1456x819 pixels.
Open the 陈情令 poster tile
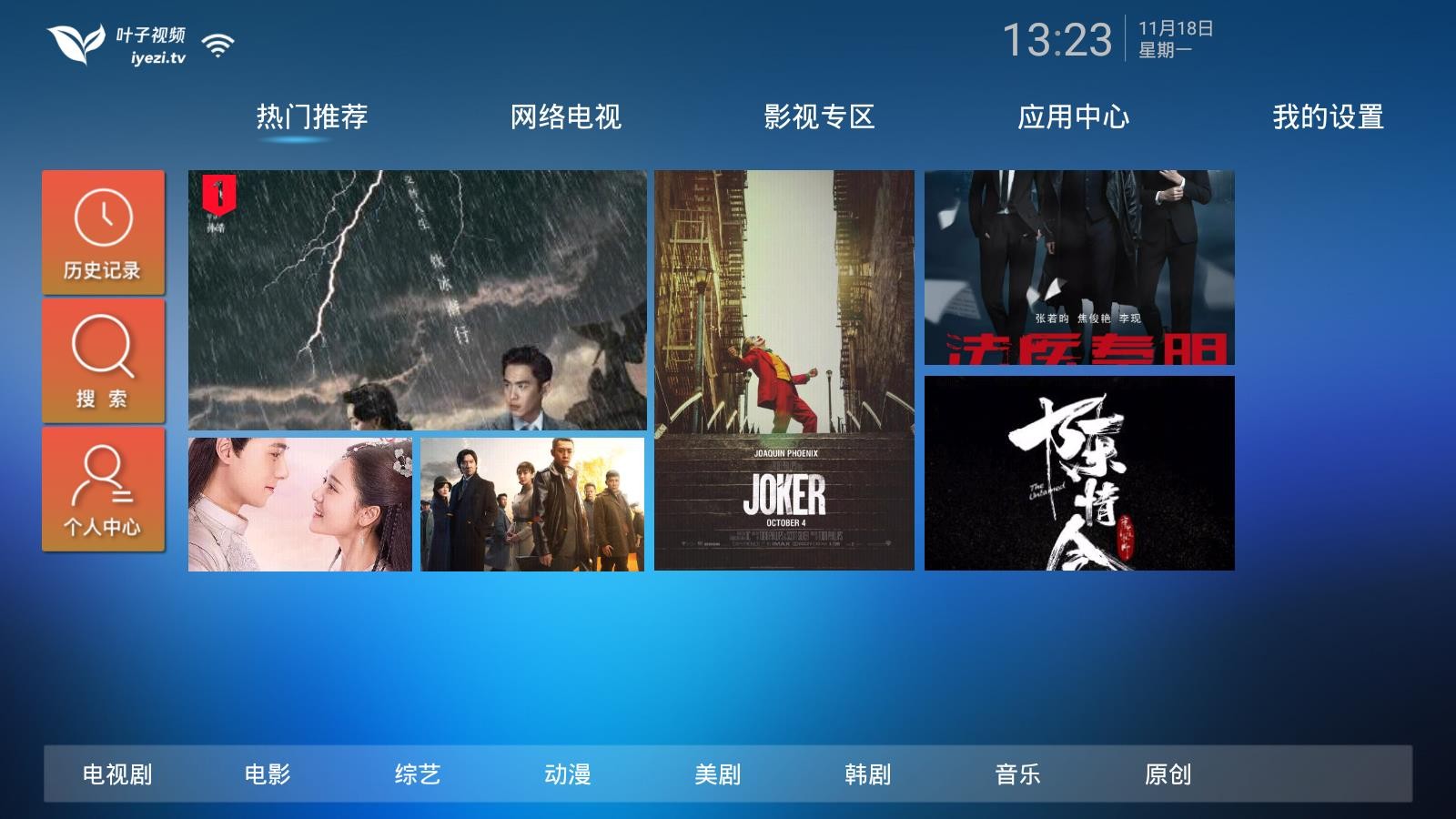1079,473
